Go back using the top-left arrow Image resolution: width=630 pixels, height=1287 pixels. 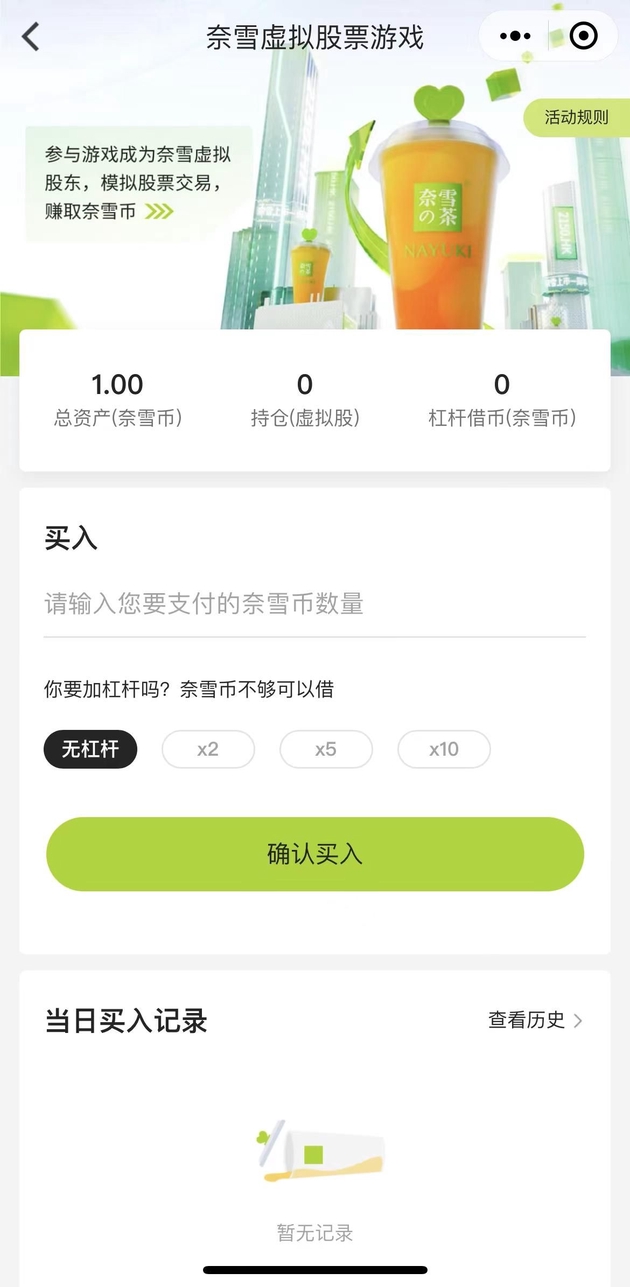[x=31, y=37]
